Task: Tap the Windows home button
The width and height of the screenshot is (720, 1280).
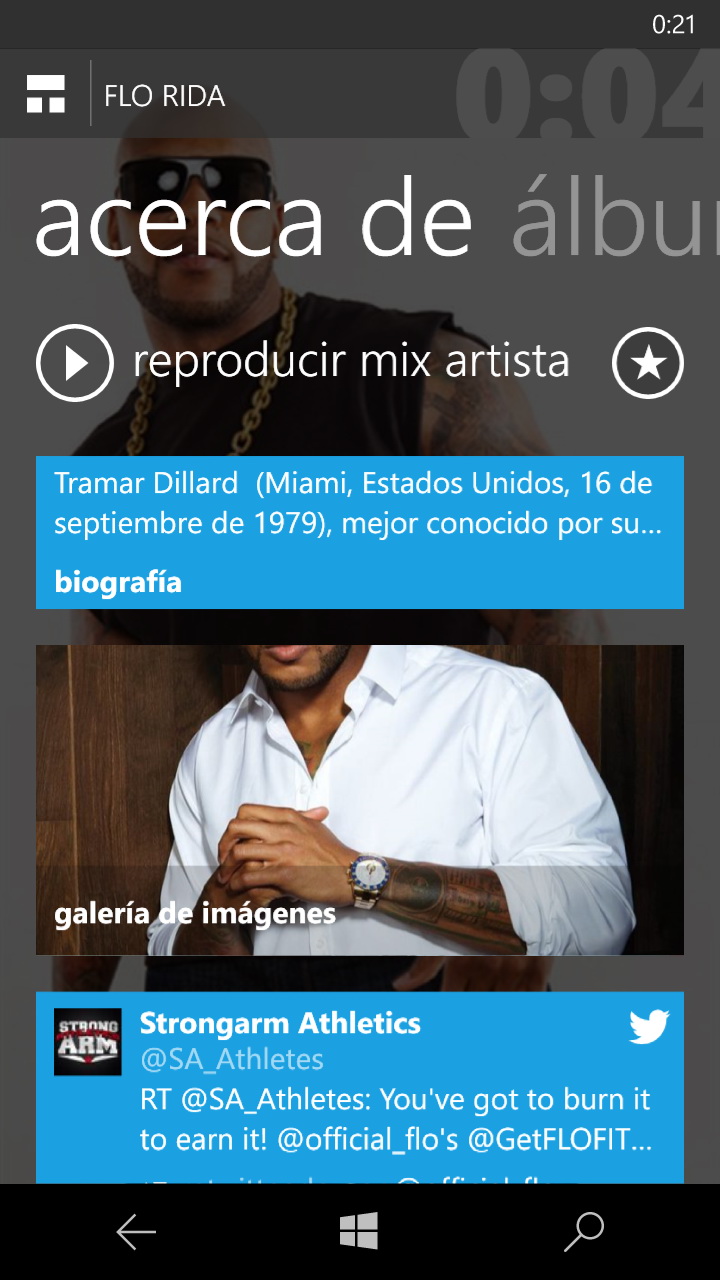Action: point(359,1232)
